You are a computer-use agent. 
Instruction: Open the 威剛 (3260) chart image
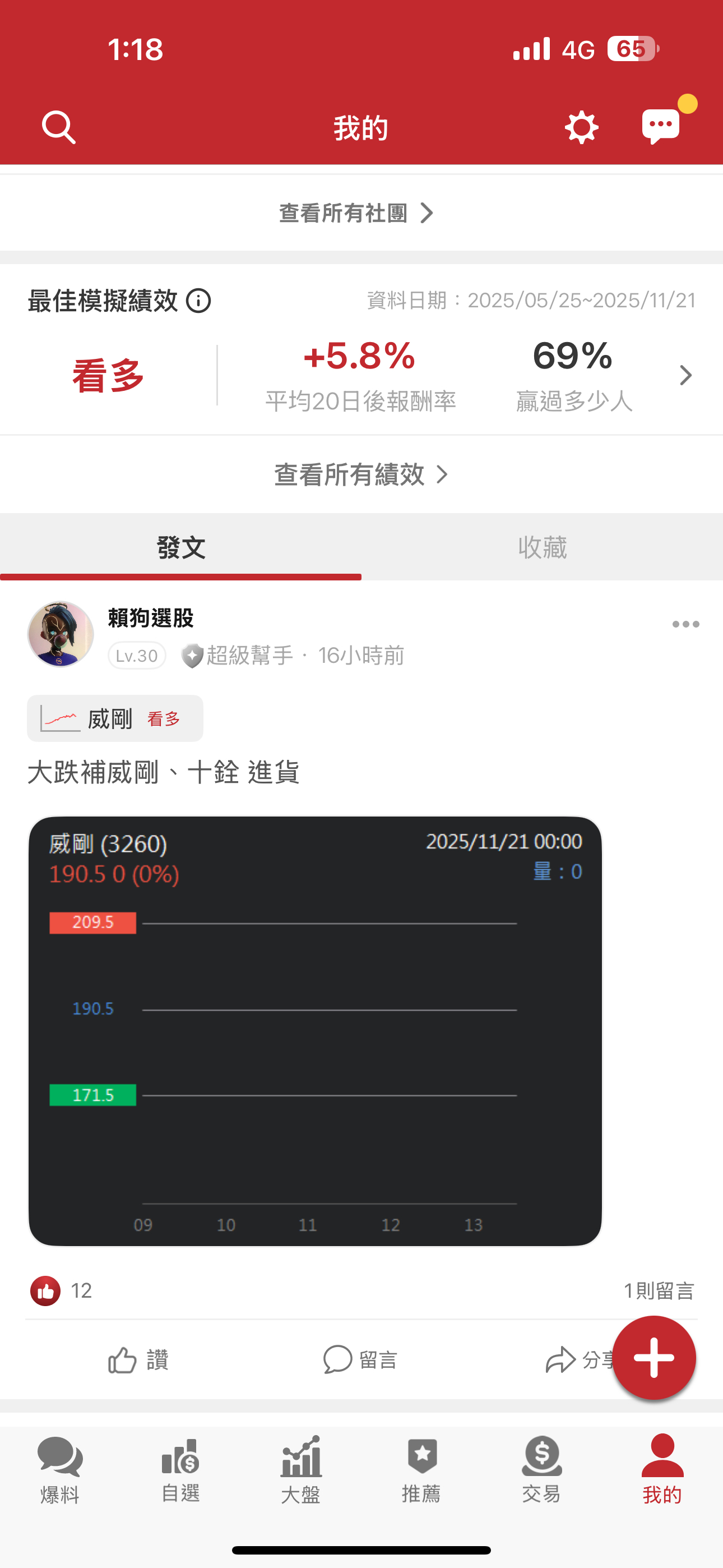315,1031
